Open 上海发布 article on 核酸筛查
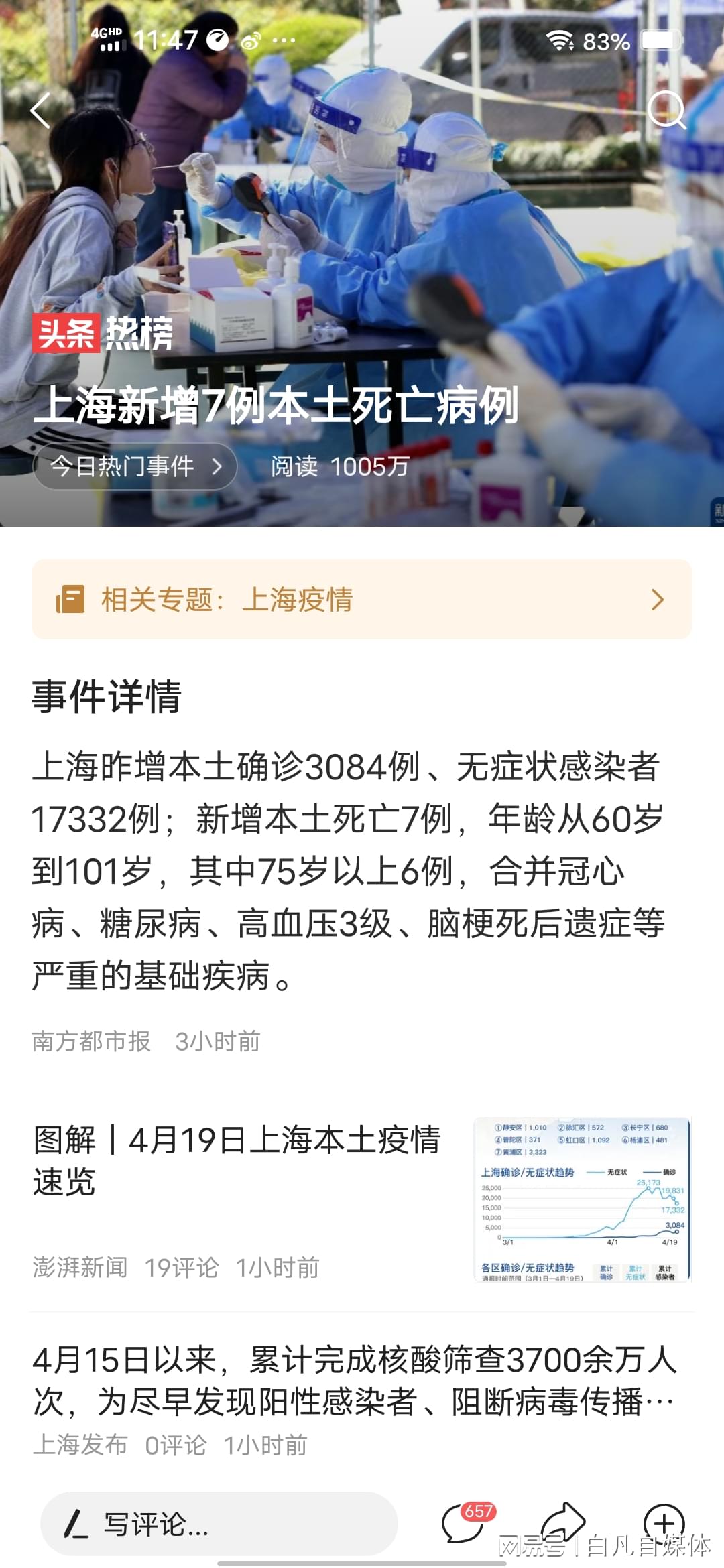 coord(355,1380)
